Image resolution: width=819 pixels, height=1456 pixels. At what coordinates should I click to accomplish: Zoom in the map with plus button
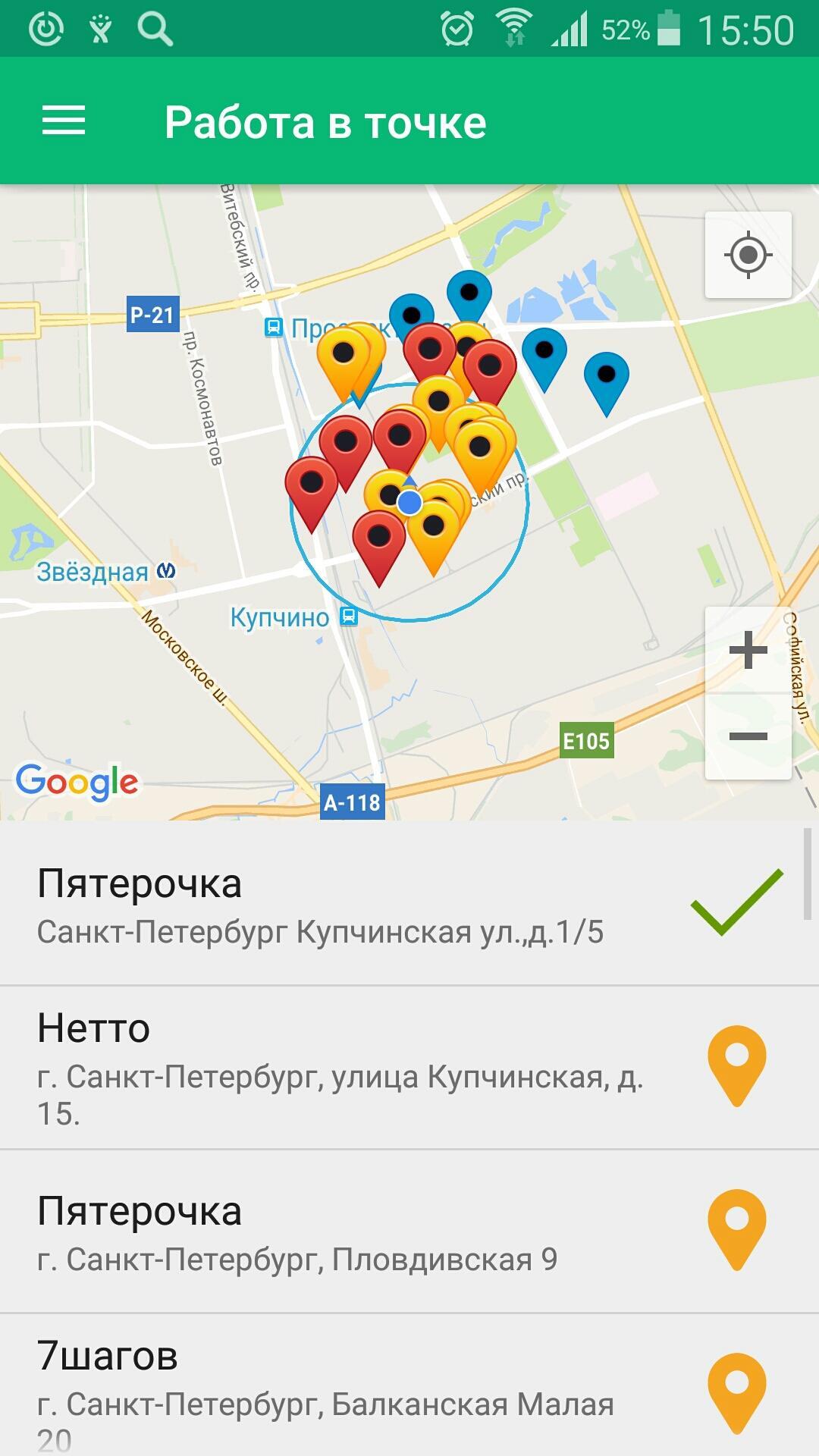pyautogui.click(x=748, y=650)
